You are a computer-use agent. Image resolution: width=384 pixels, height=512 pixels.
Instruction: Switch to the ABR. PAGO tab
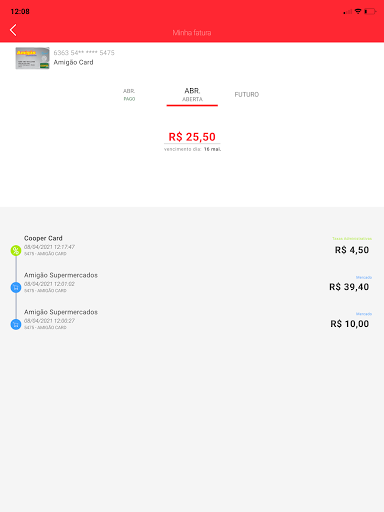click(x=129, y=95)
